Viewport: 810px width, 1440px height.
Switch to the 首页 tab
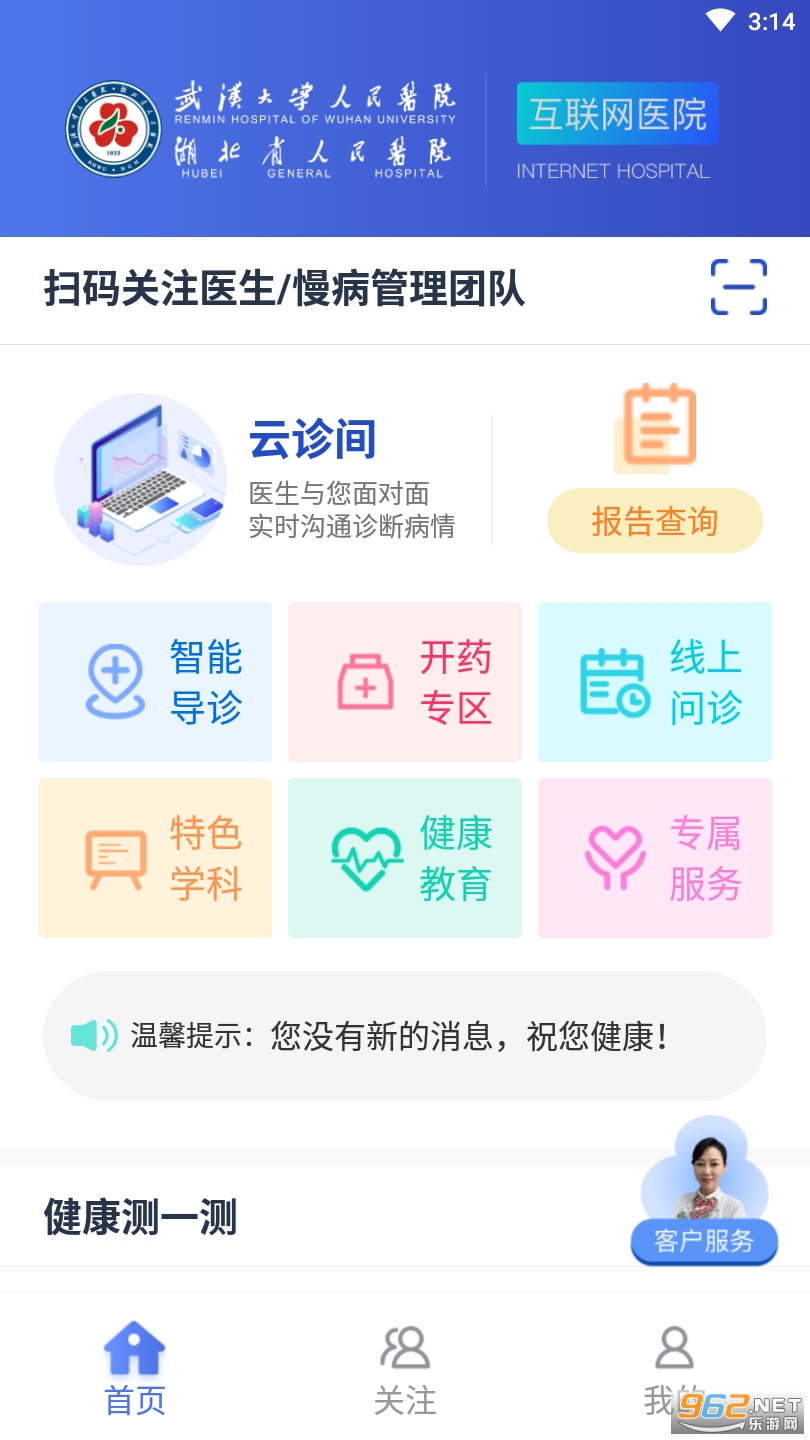(x=135, y=1368)
